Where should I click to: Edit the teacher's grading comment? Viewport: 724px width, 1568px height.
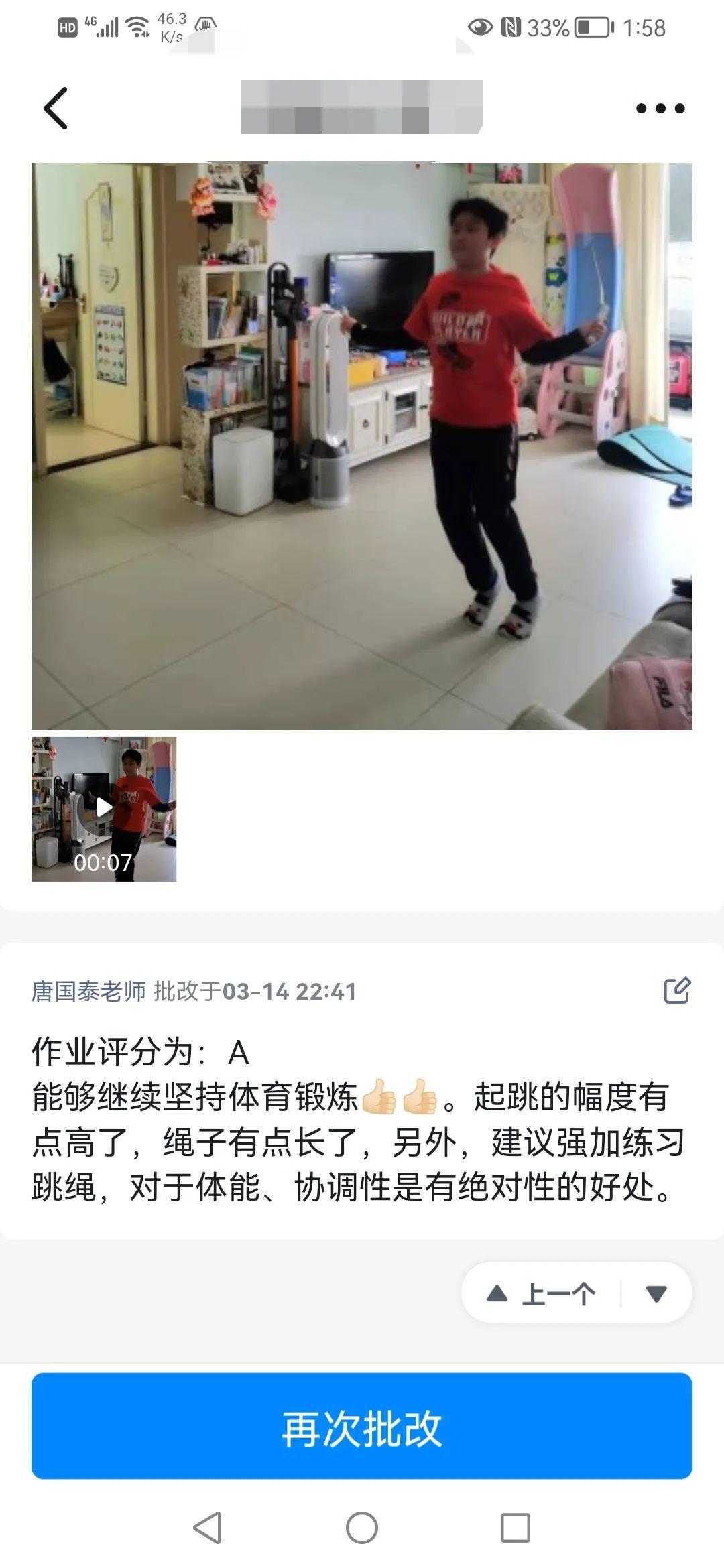676,990
